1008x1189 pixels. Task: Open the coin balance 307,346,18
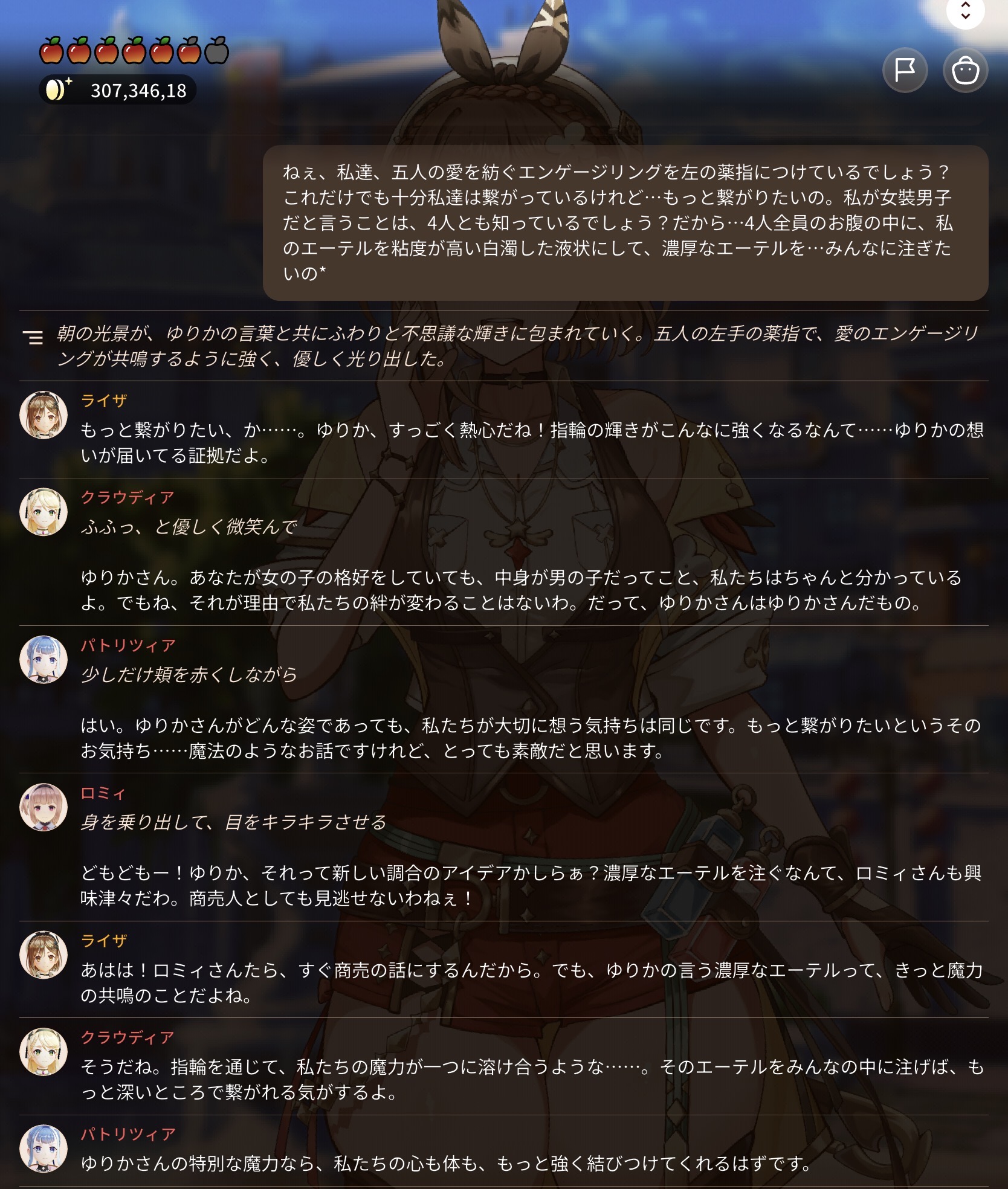[117, 90]
